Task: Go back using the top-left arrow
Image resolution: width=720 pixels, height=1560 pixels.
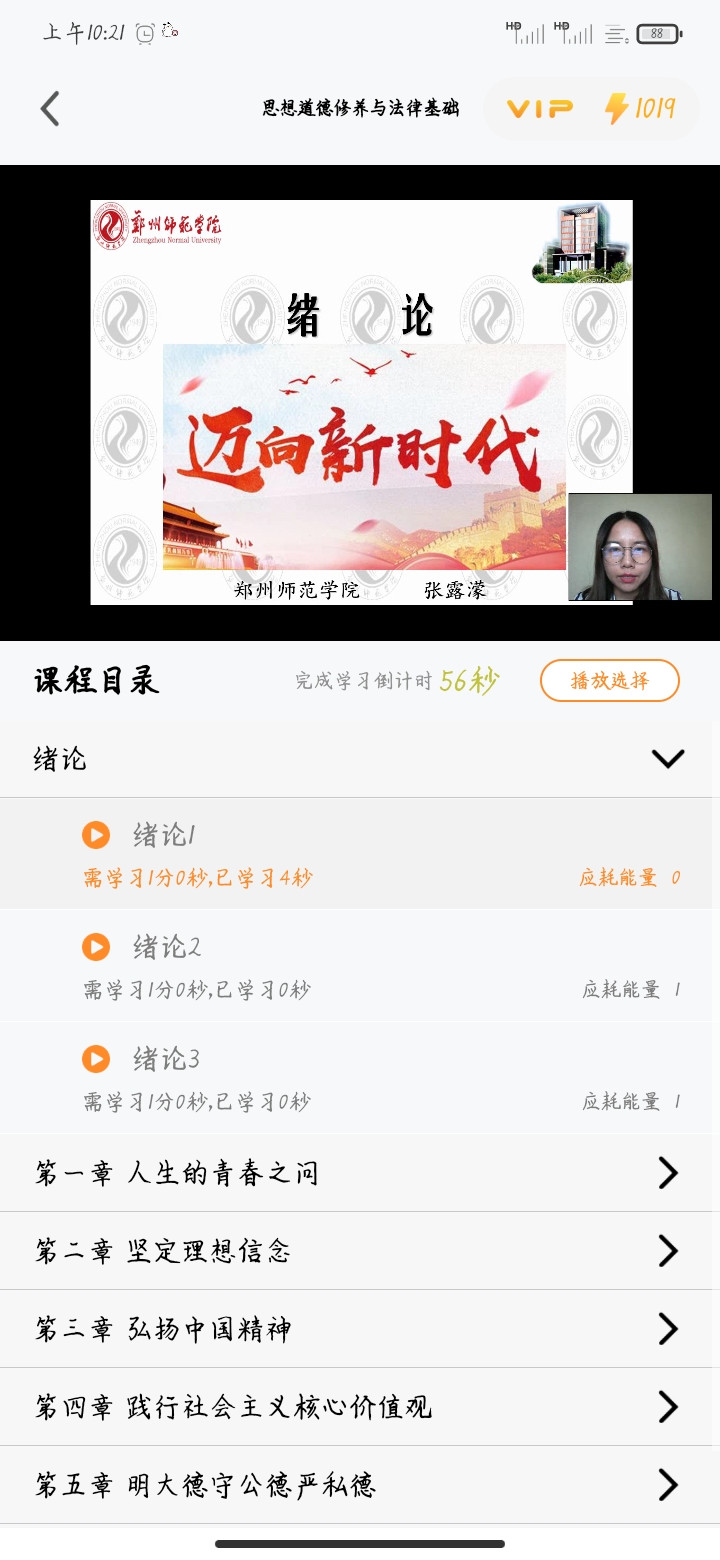Action: pos(50,109)
